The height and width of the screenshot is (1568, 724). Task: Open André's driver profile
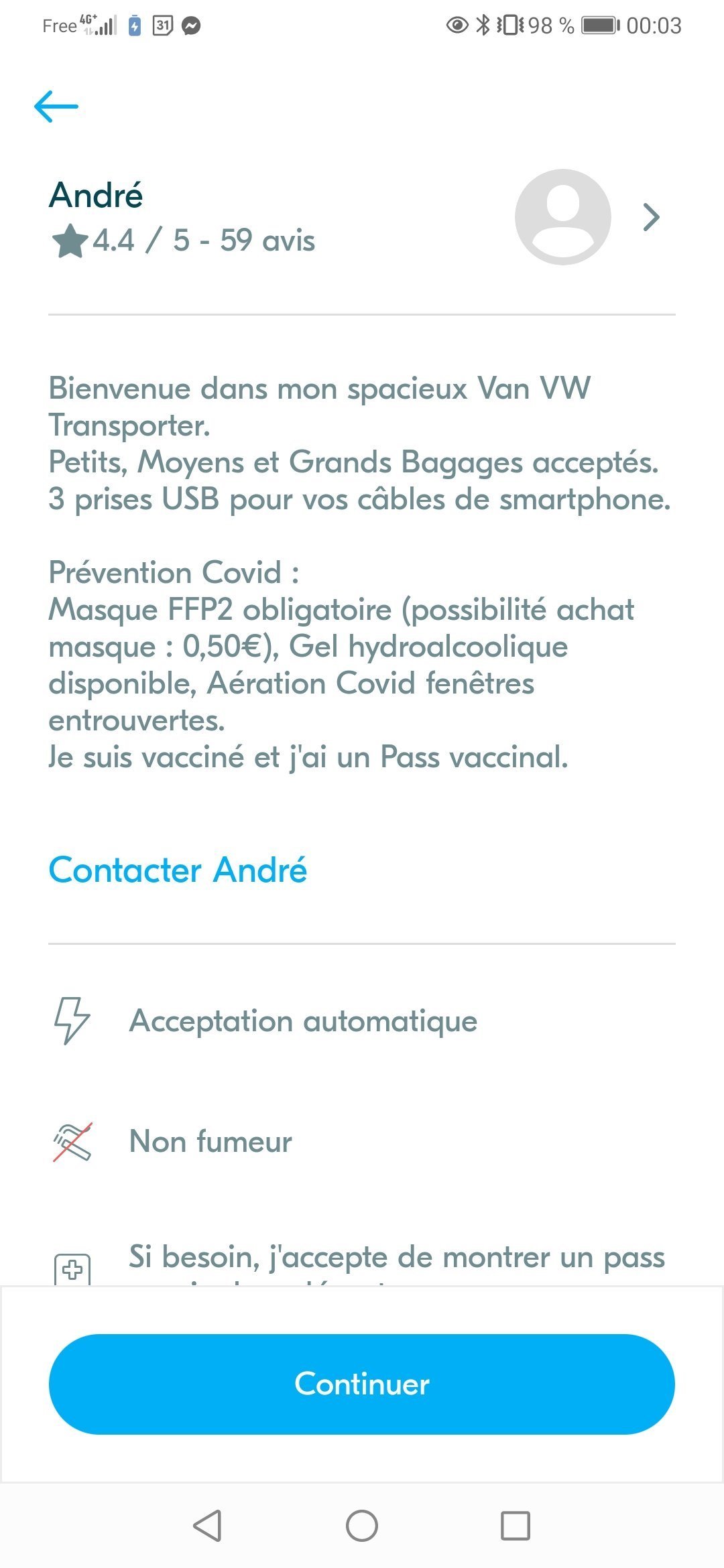click(650, 217)
